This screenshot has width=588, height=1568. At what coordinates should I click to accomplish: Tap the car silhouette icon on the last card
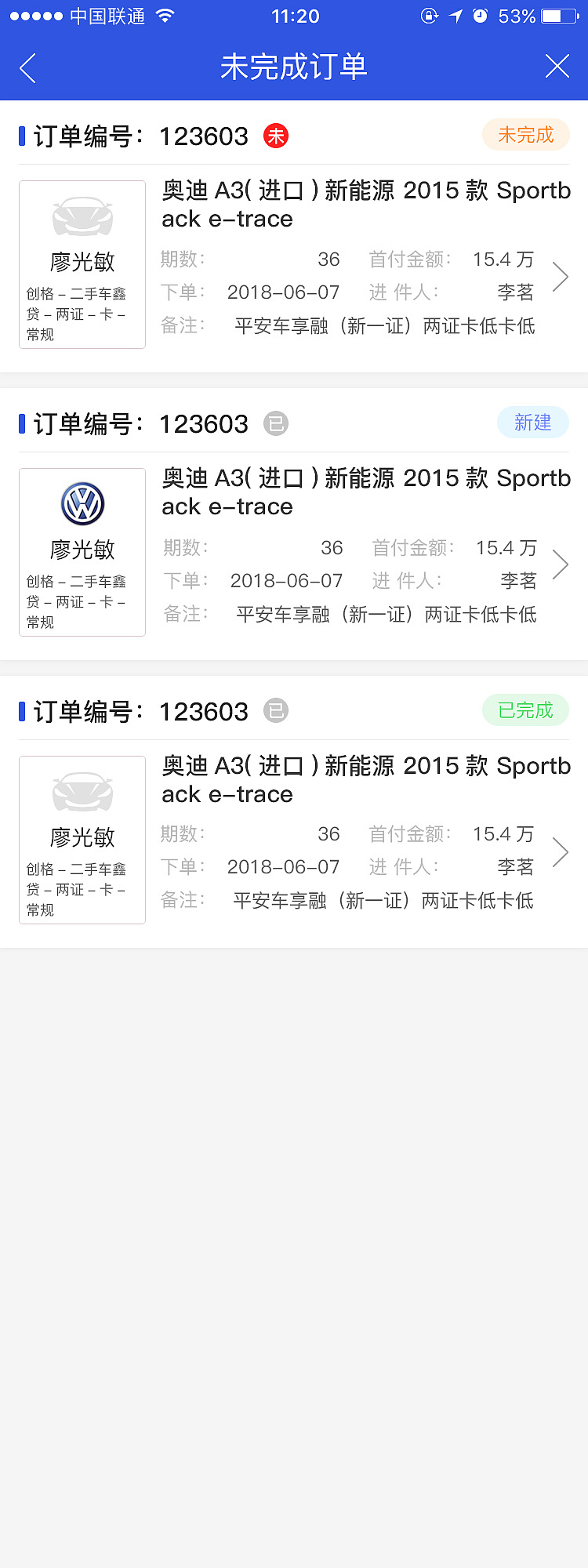coord(82,792)
